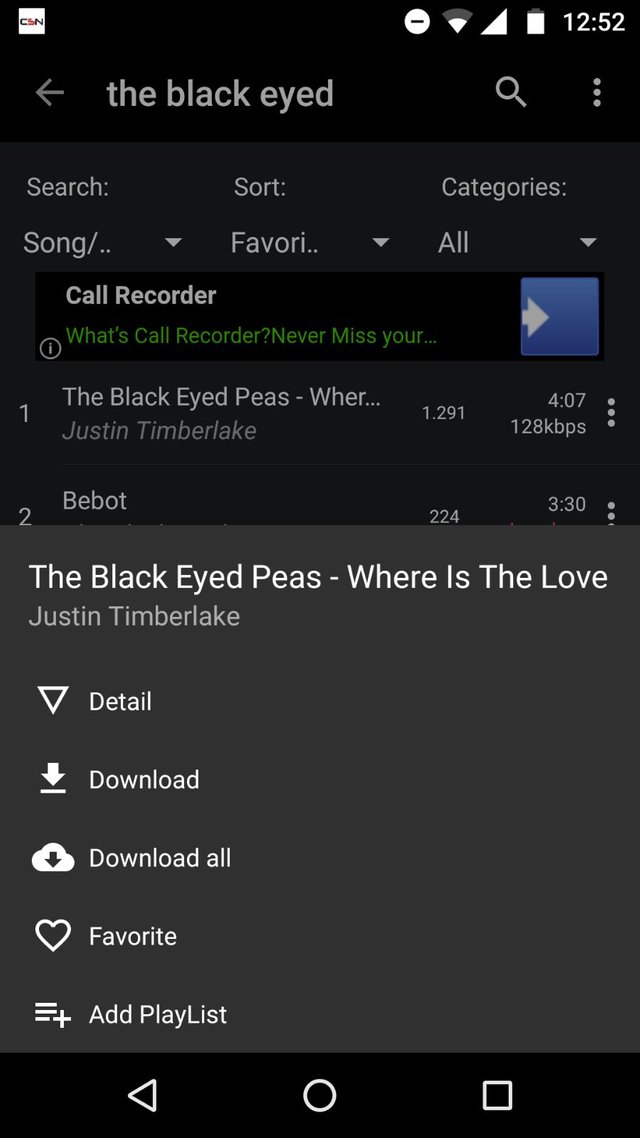Image resolution: width=640 pixels, height=1138 pixels.
Task: Open the Categories dropdown showing All
Action: (x=517, y=242)
